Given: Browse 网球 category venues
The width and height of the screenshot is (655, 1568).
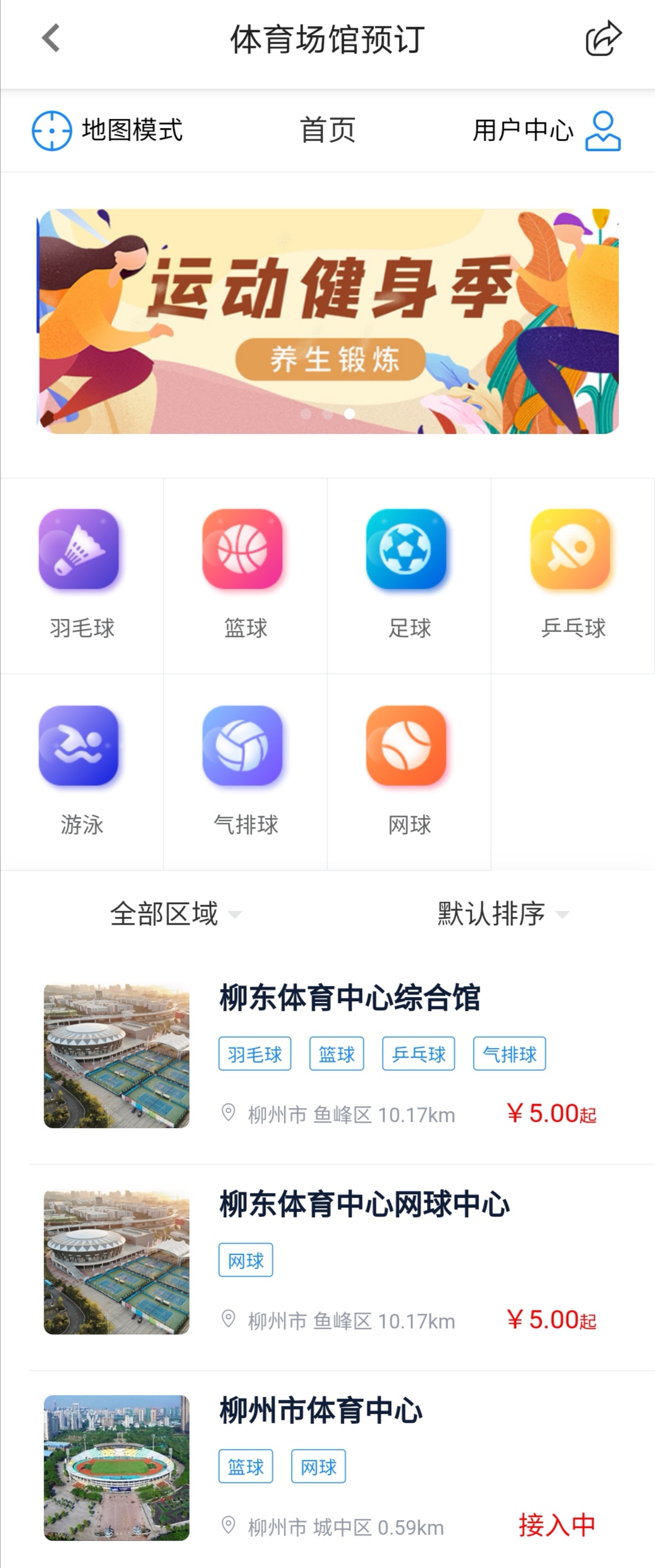Looking at the screenshot, I should click(x=409, y=771).
